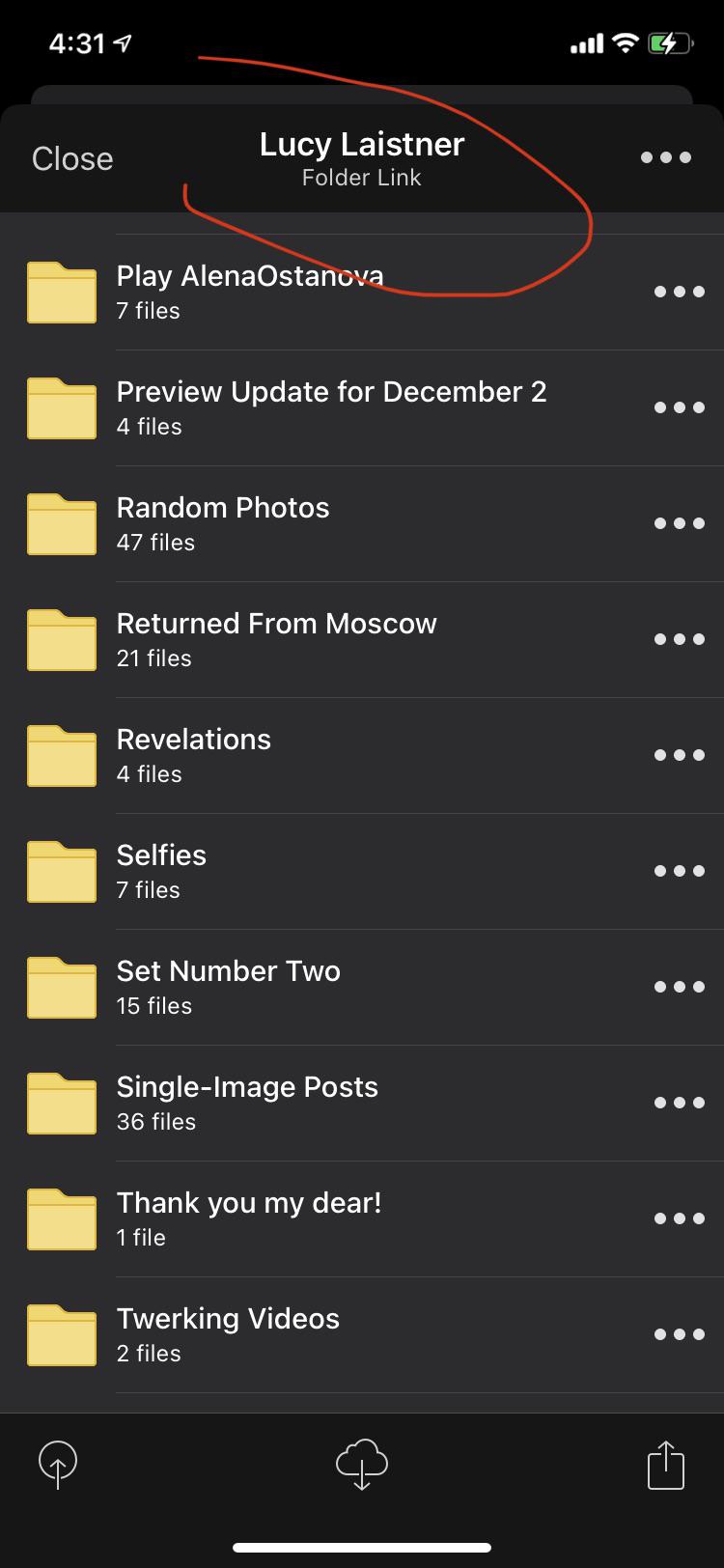Open the overflow menu in the header
Screen dimensions: 724x1568
665,157
